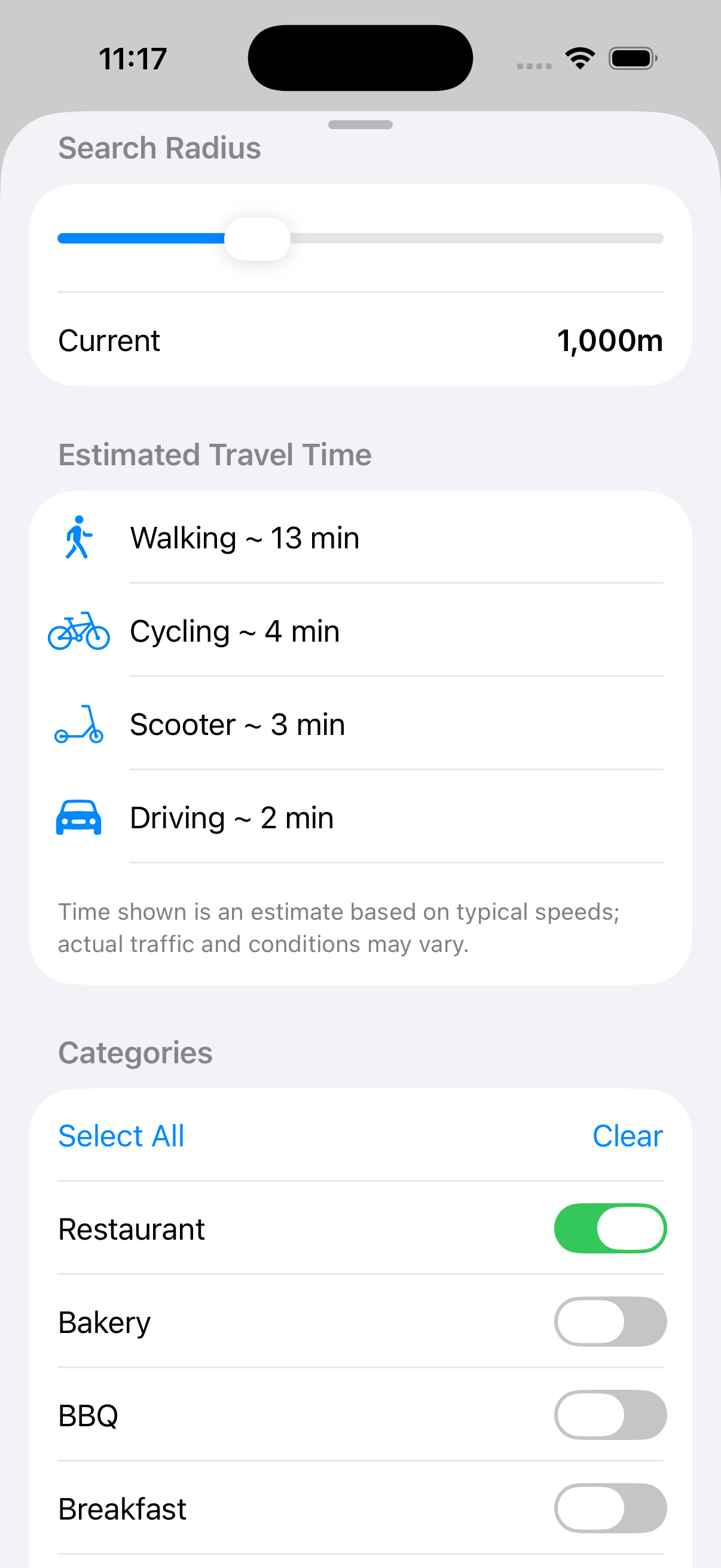This screenshot has height=1568, width=721.
Task: Clear all selected categories
Action: [x=627, y=1136]
